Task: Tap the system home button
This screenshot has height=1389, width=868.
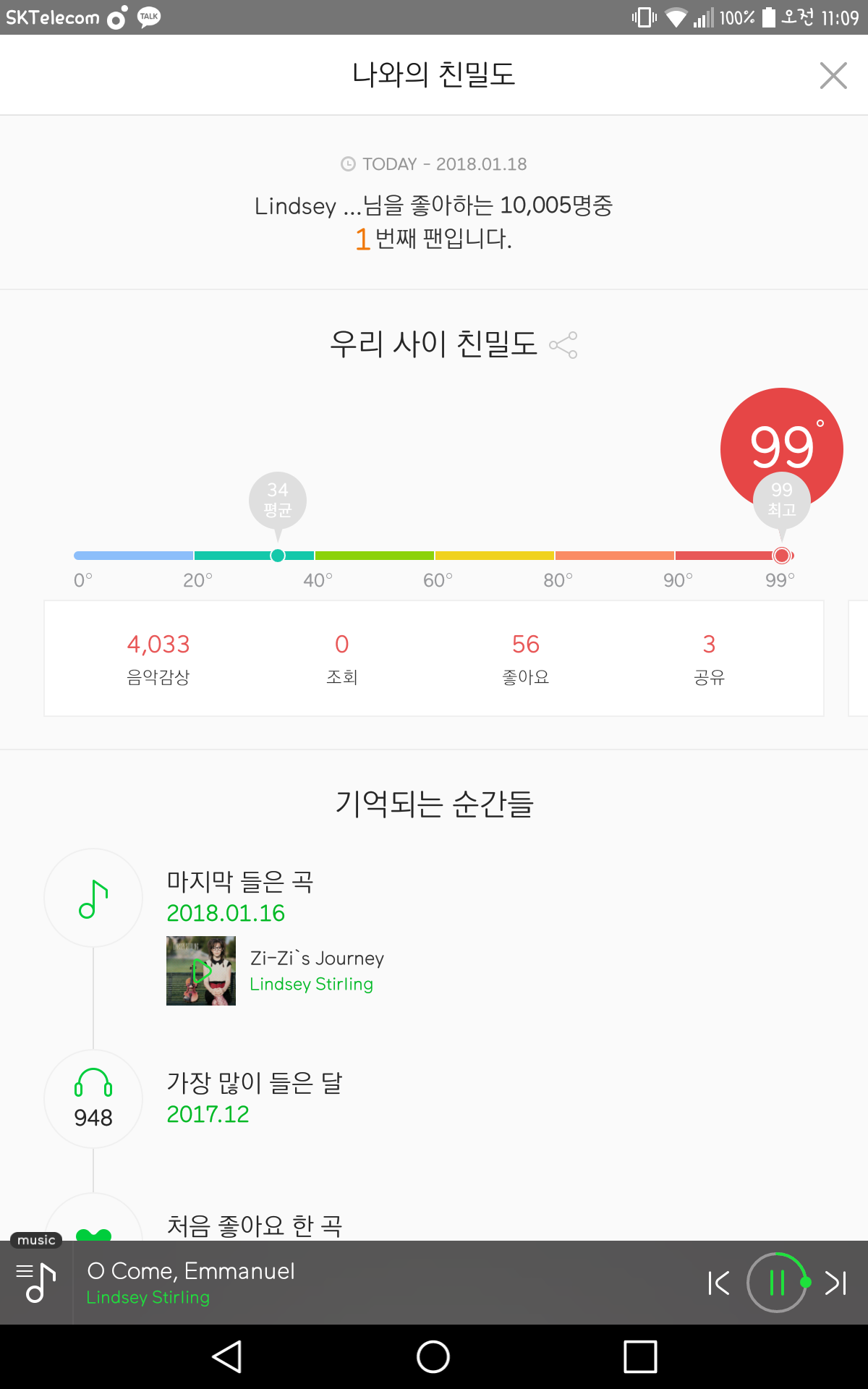Action: 433,1356
